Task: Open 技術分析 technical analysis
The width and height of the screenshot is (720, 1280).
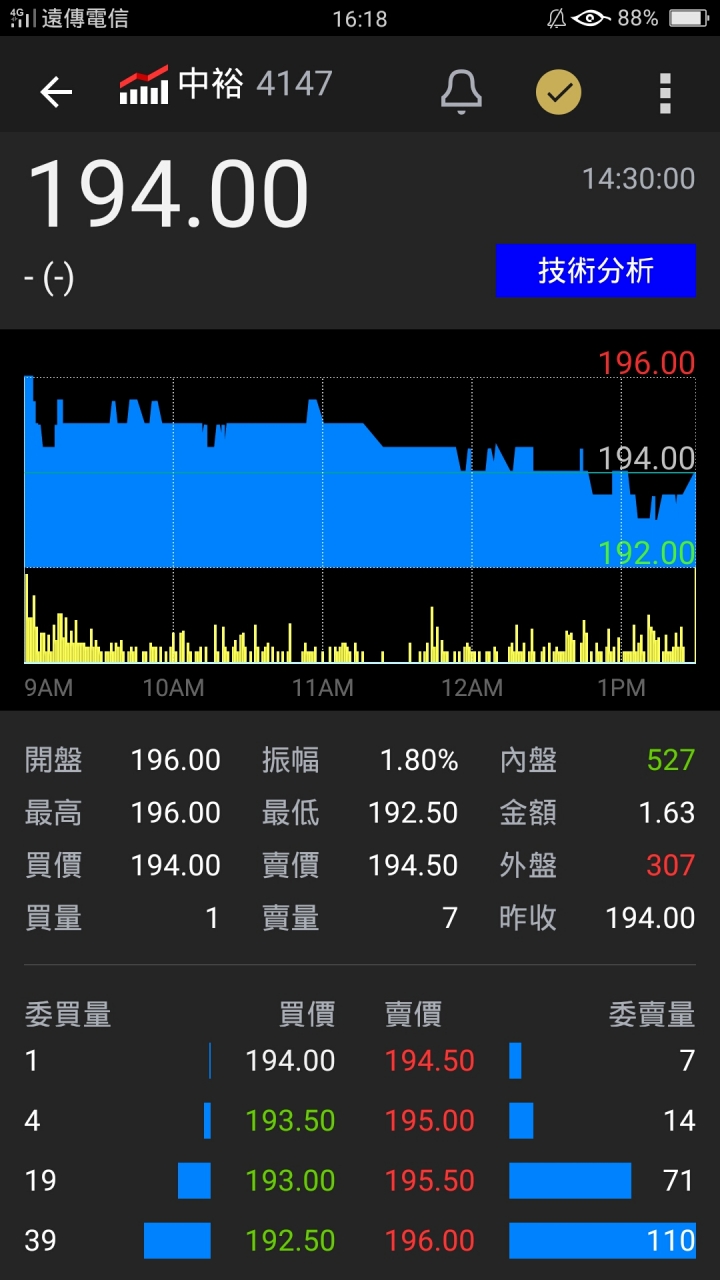Action: (595, 271)
